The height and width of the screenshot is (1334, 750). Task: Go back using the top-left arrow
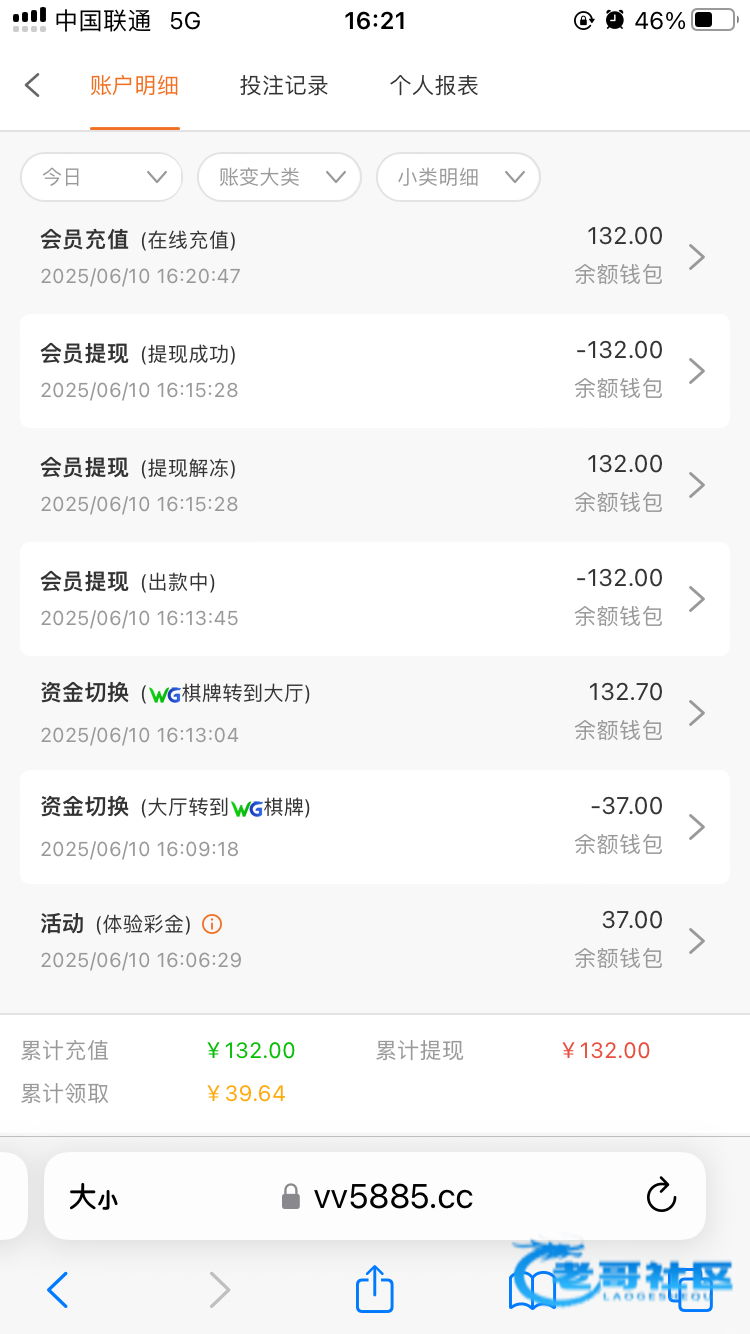pyautogui.click(x=32, y=85)
